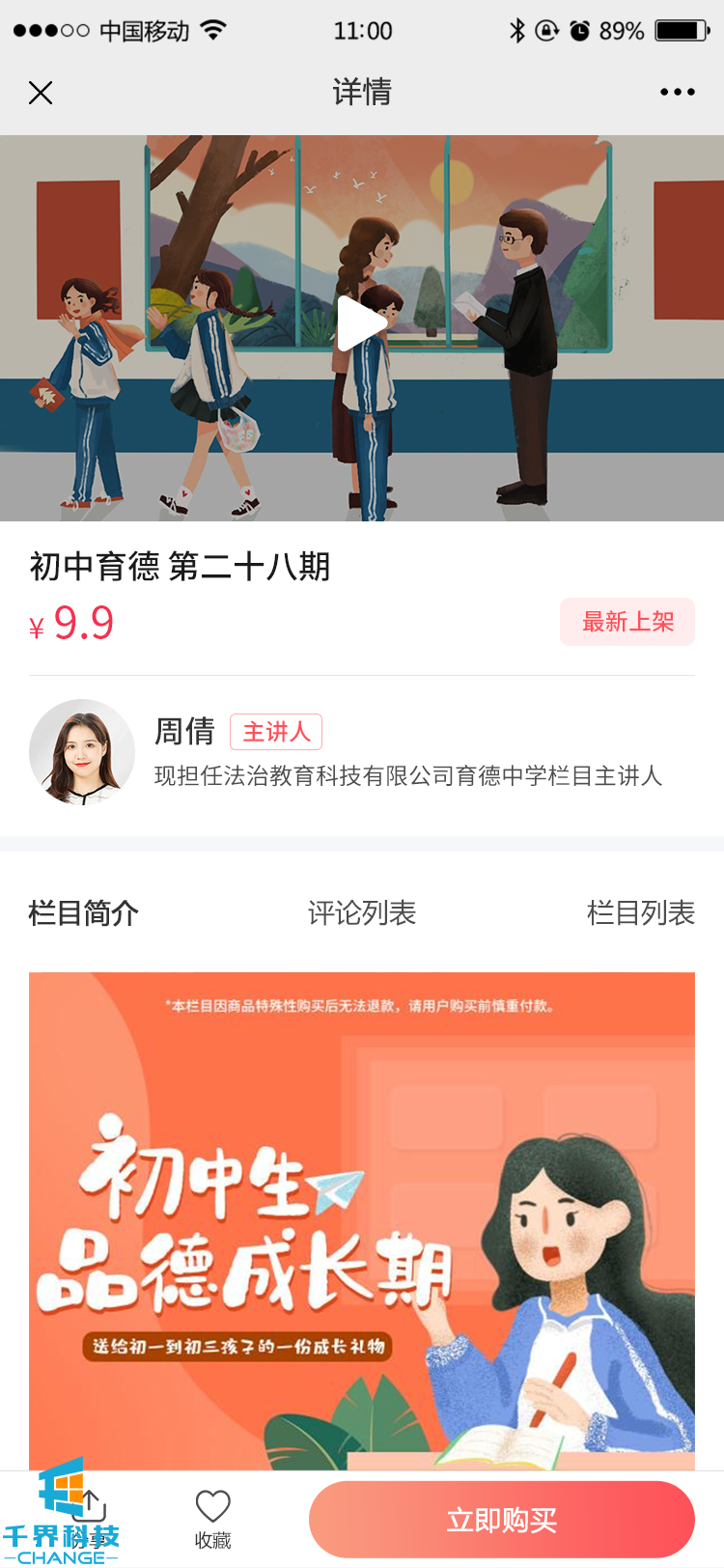Add this course to 收藏
Screen dimensions: 724x1568
(x=212, y=1518)
